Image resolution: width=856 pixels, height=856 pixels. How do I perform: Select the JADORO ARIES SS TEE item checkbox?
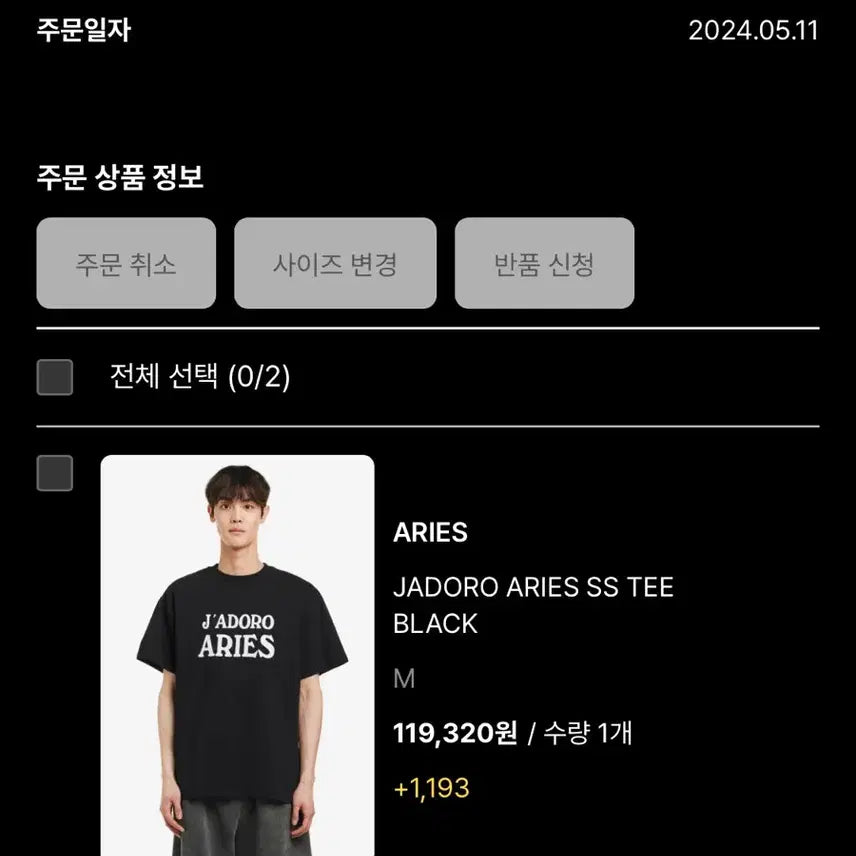(x=55, y=473)
